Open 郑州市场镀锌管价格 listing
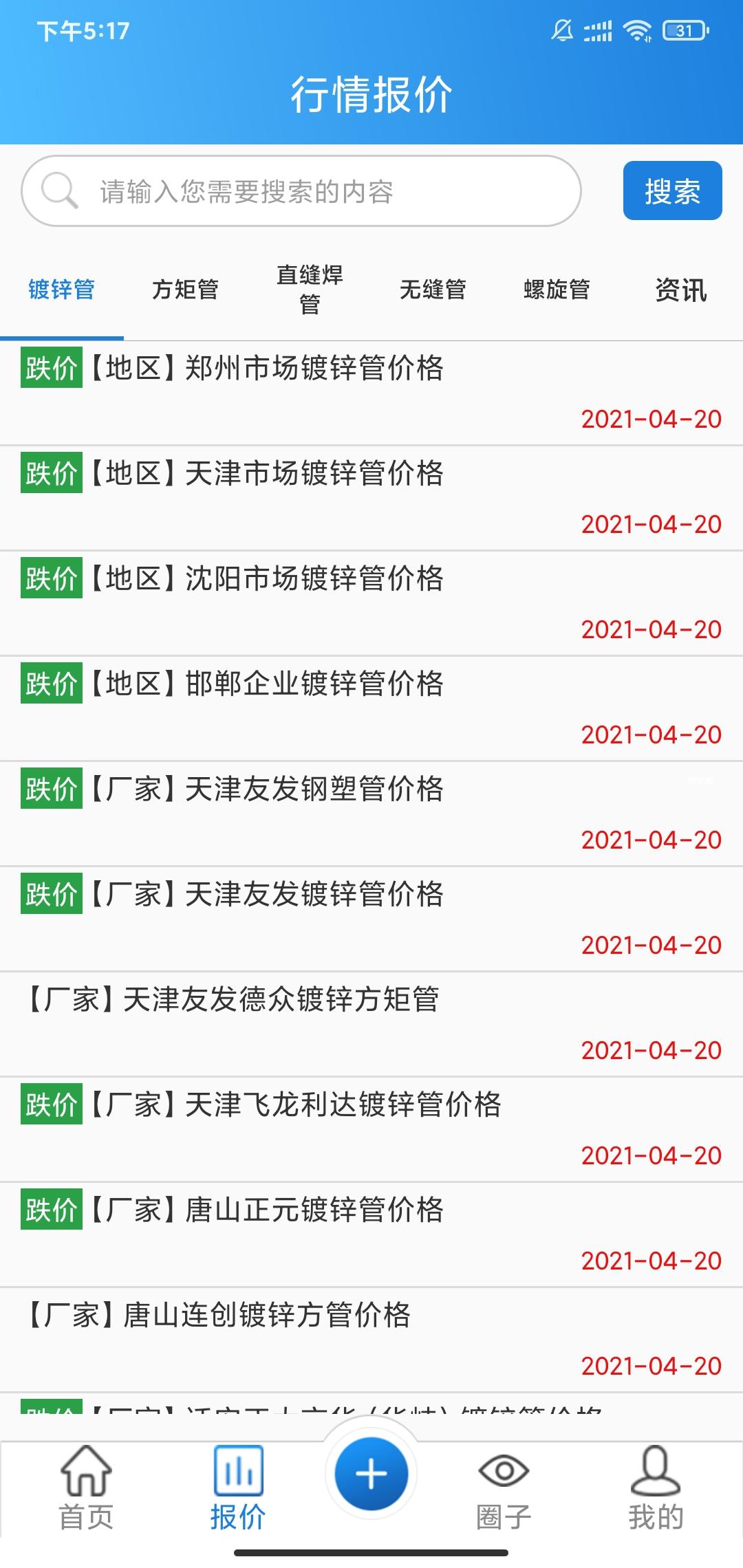This screenshot has height=1568, width=743. pyautogui.click(x=314, y=369)
